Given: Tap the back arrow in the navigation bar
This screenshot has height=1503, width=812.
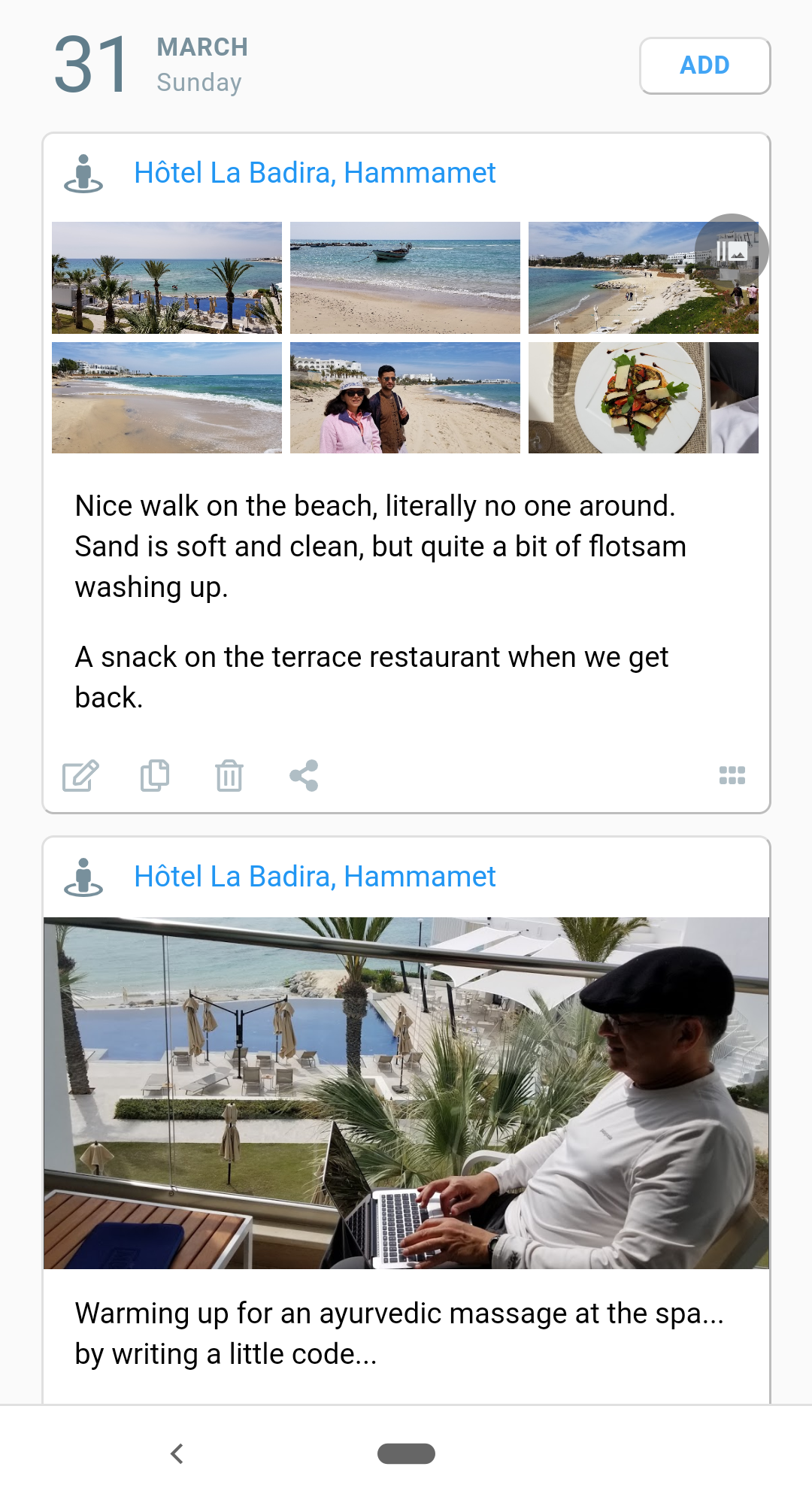Looking at the screenshot, I should pyautogui.click(x=177, y=1453).
